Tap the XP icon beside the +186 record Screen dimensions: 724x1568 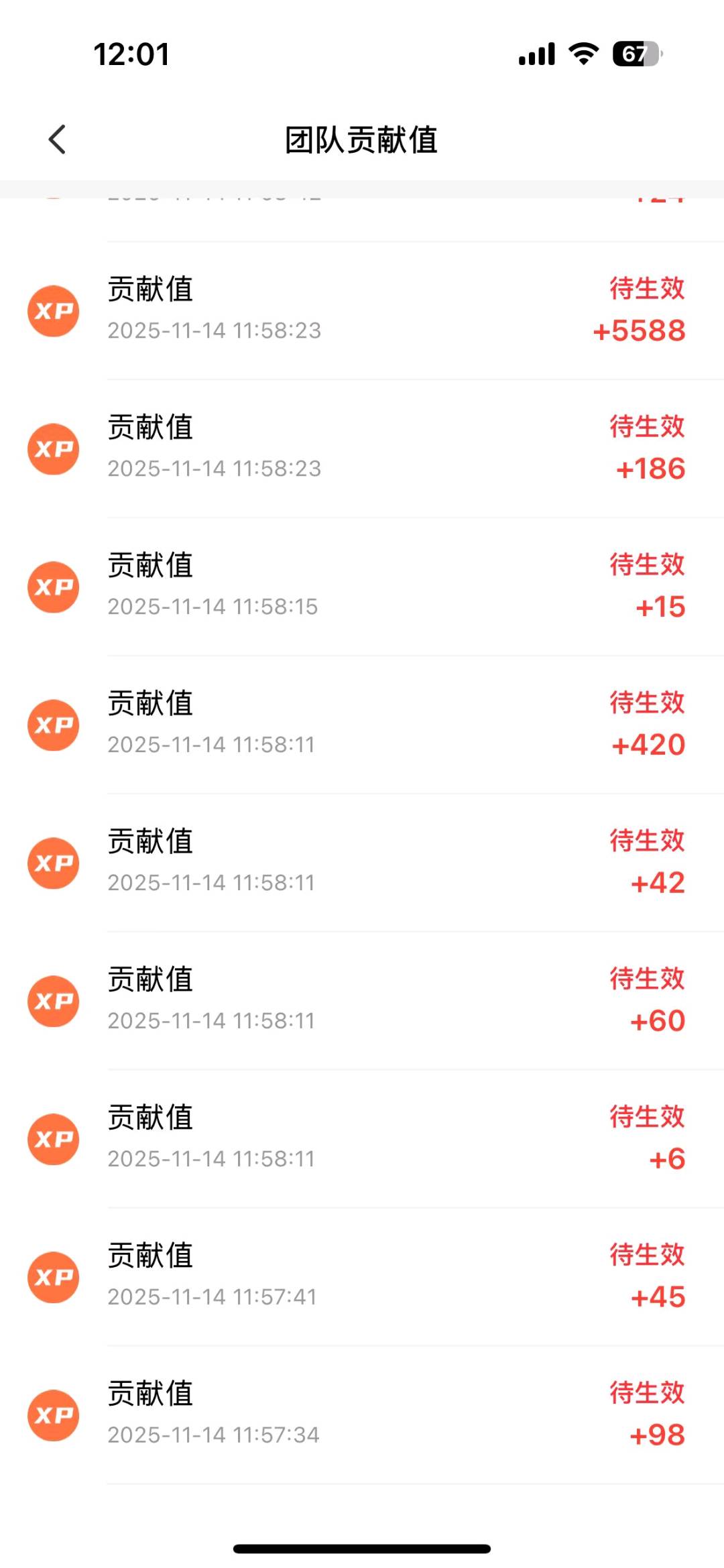pyautogui.click(x=54, y=448)
